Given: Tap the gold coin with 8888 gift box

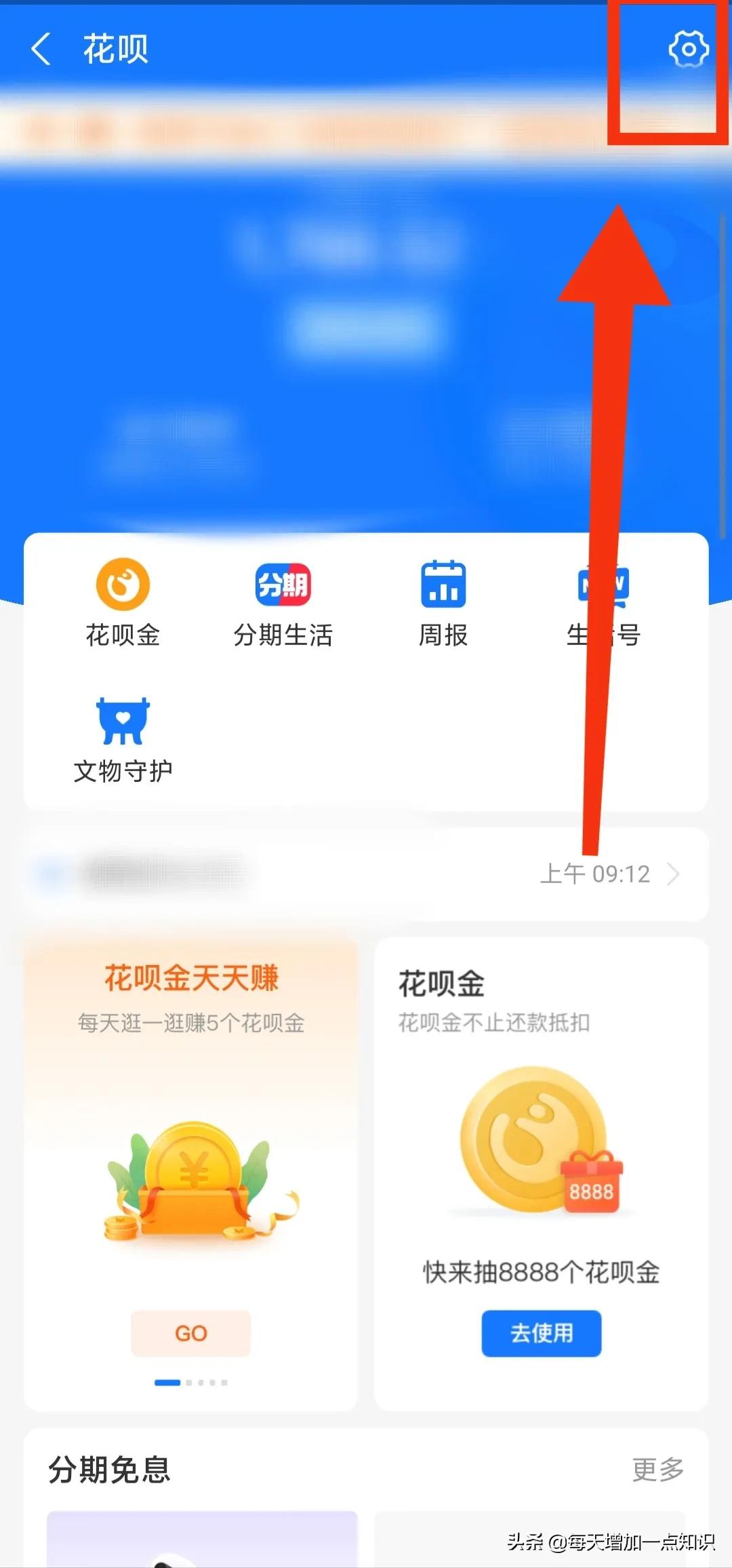Looking at the screenshot, I should coord(541,1146).
